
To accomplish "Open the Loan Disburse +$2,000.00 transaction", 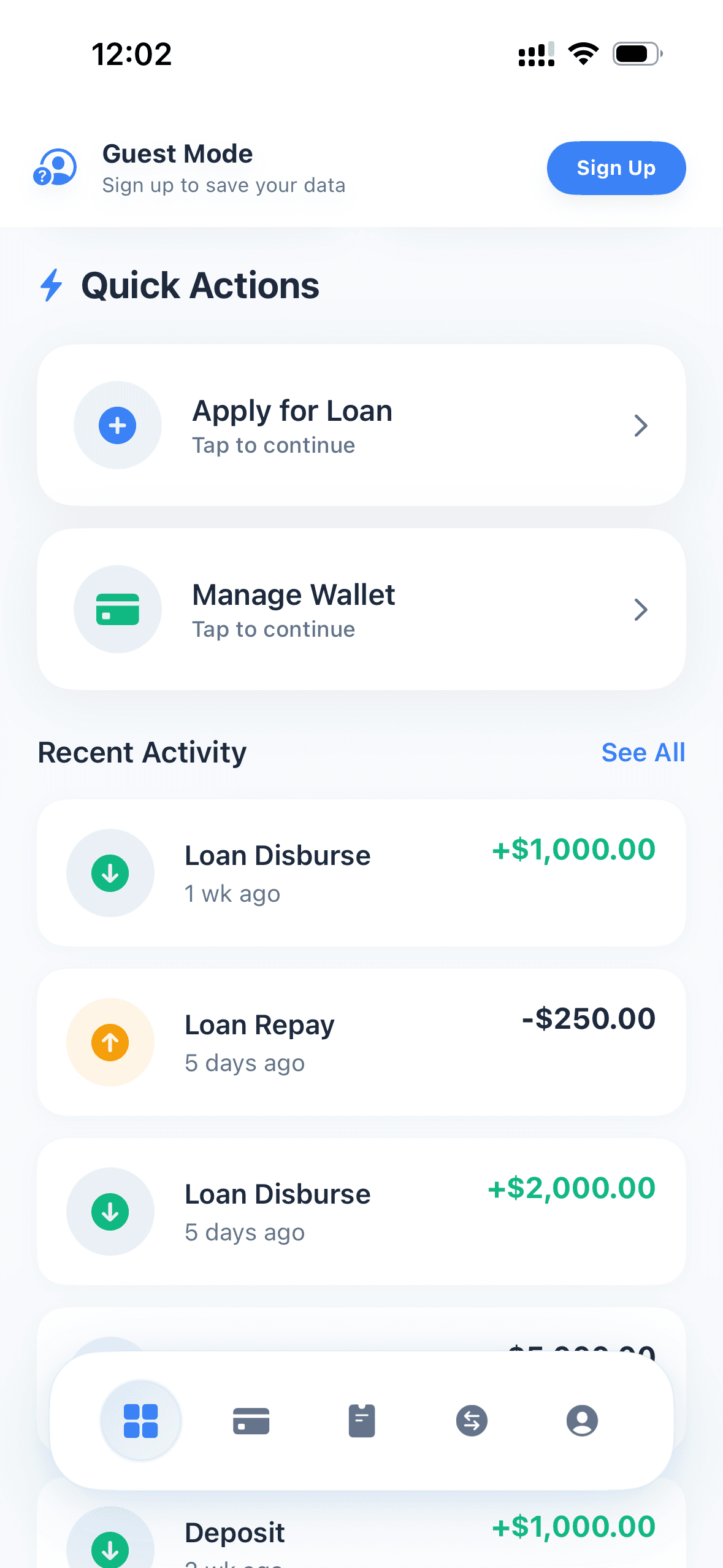I will (361, 1211).
